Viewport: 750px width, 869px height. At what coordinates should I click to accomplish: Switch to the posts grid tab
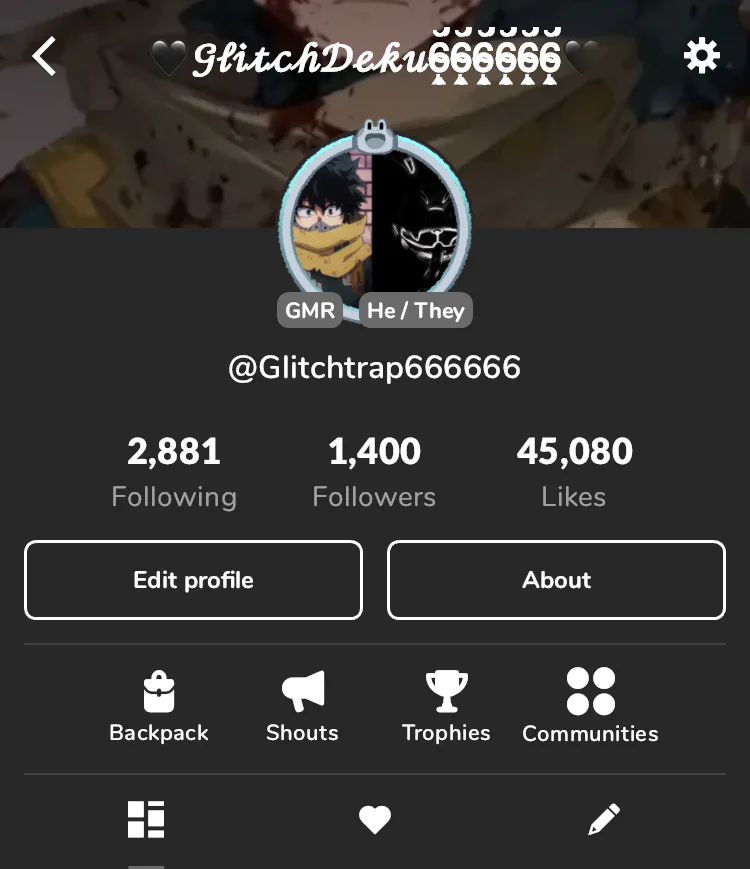146,820
